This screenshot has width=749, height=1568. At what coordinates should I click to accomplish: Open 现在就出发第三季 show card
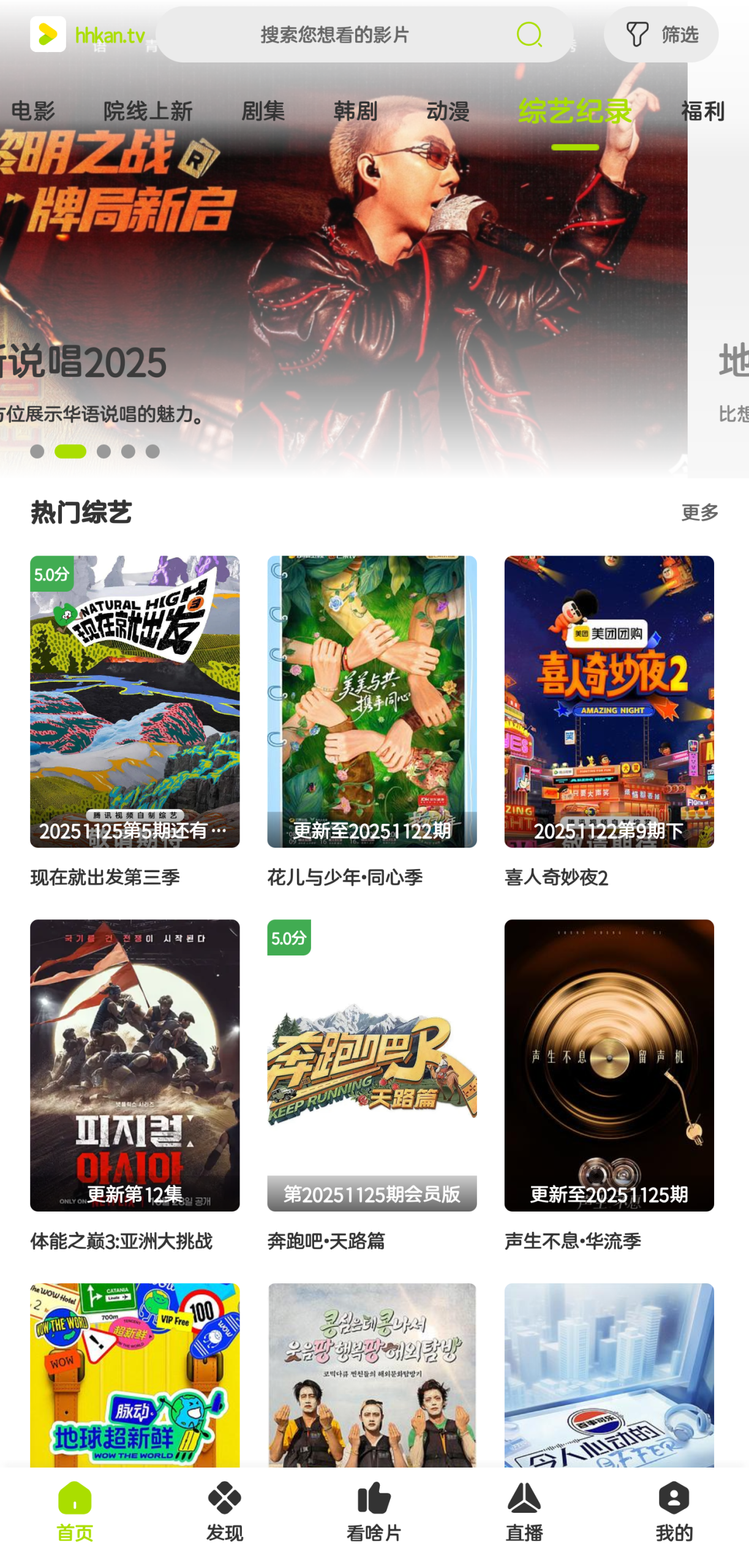(135, 701)
